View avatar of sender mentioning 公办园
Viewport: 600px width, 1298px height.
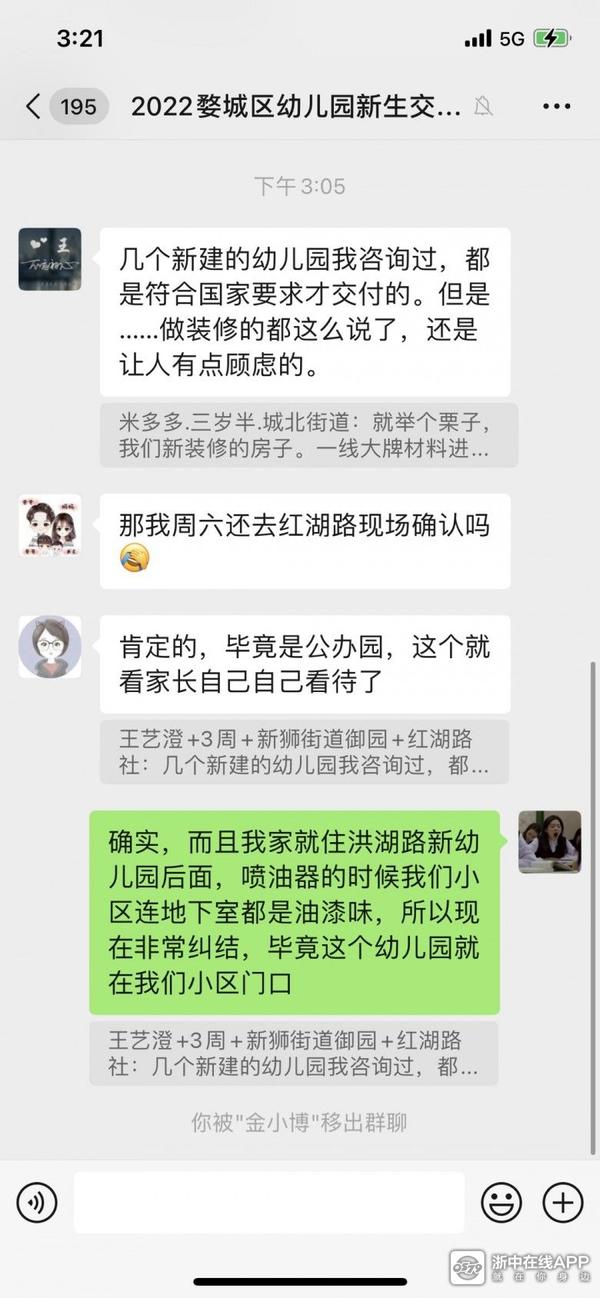[x=50, y=646]
